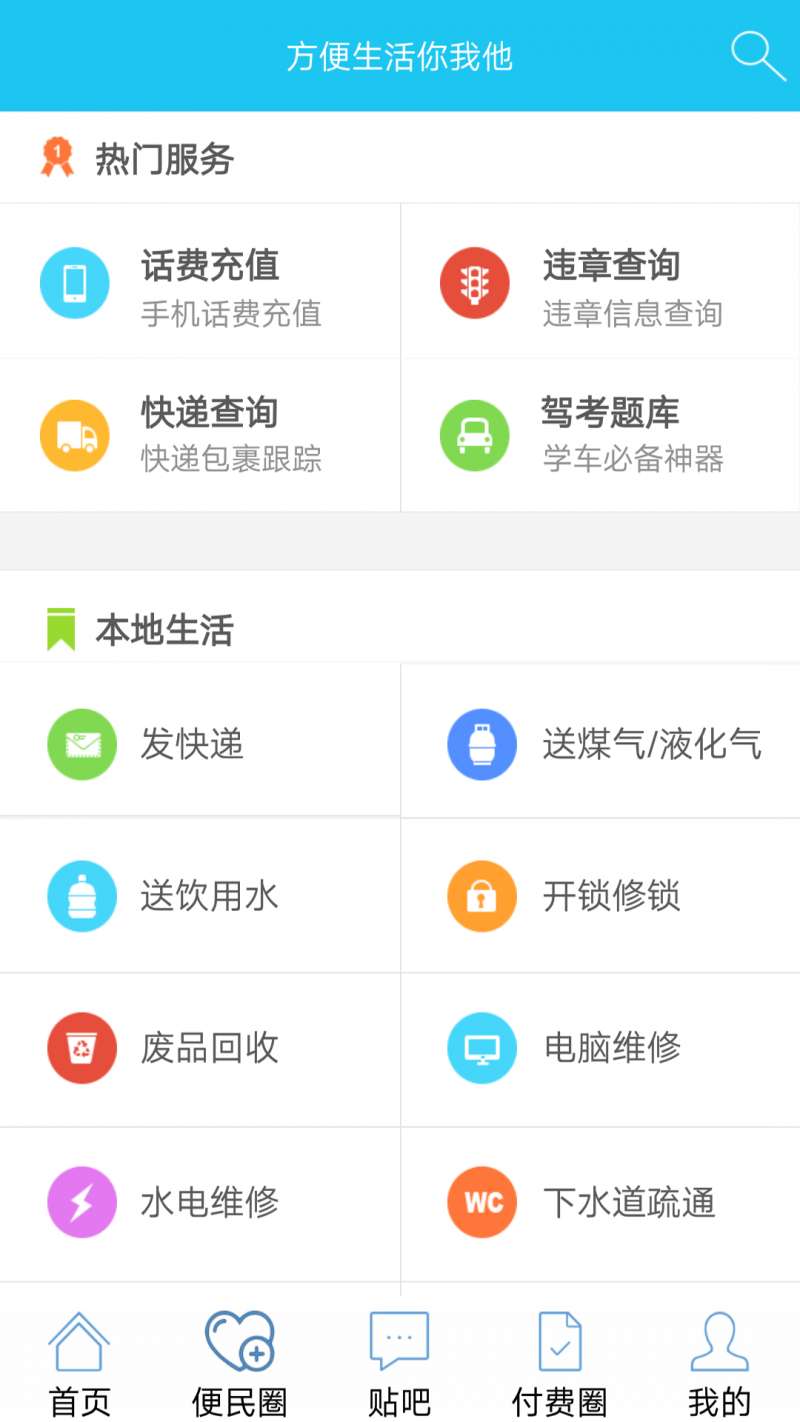Select 快递查询 parcel tracking

(x=200, y=435)
